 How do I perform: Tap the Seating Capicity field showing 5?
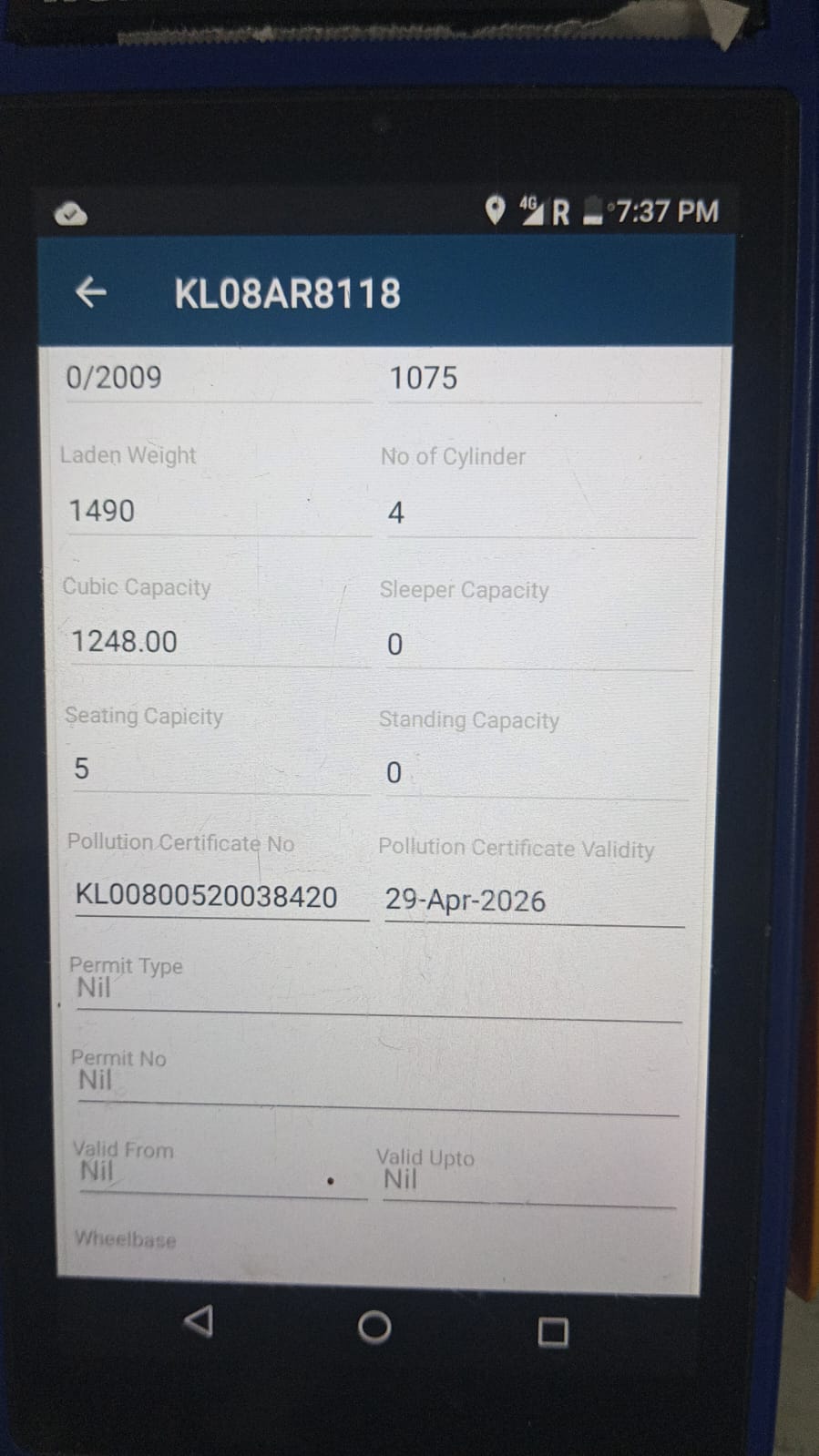coord(221,770)
